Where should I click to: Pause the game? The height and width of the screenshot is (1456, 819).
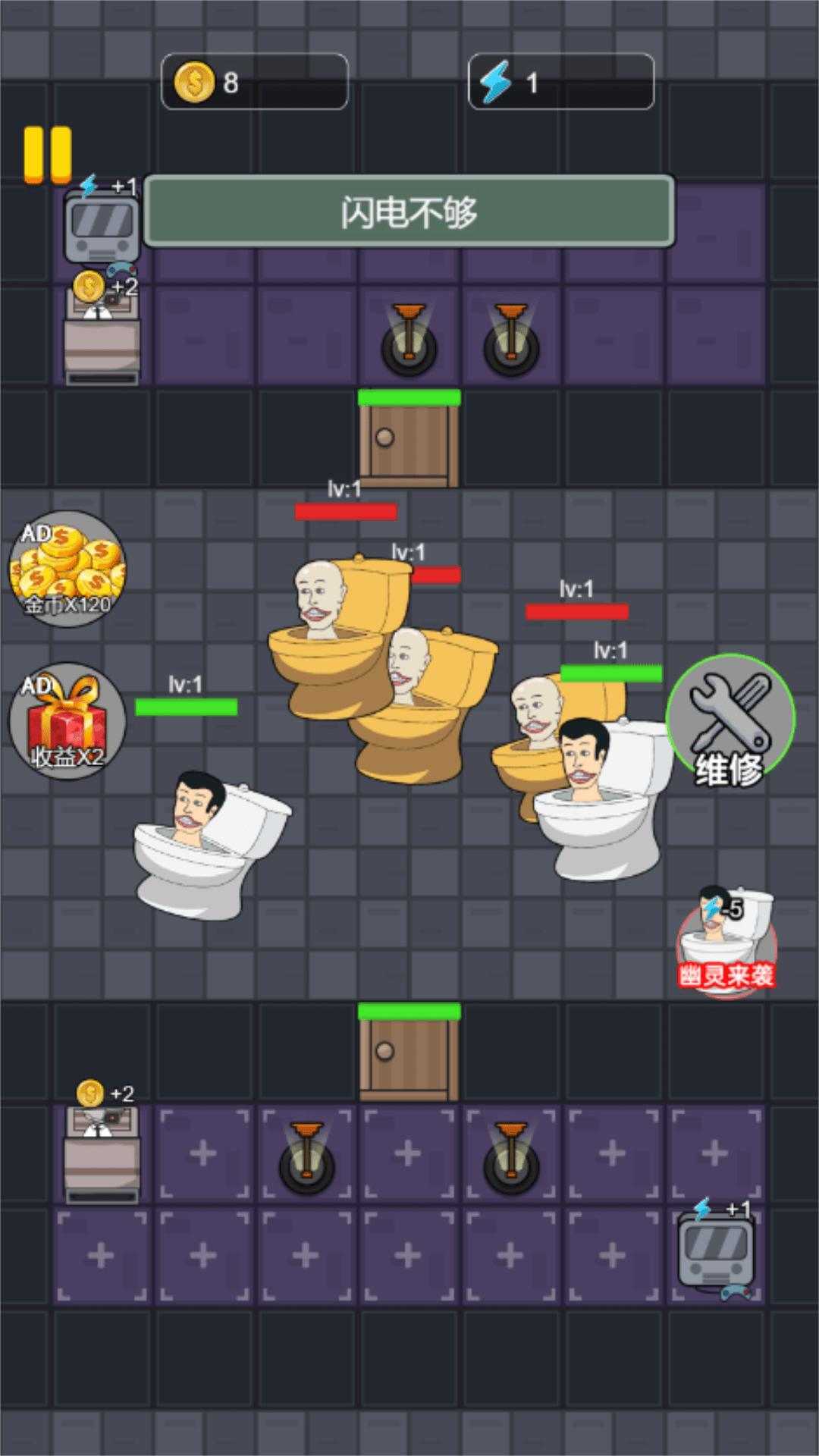click(x=47, y=154)
